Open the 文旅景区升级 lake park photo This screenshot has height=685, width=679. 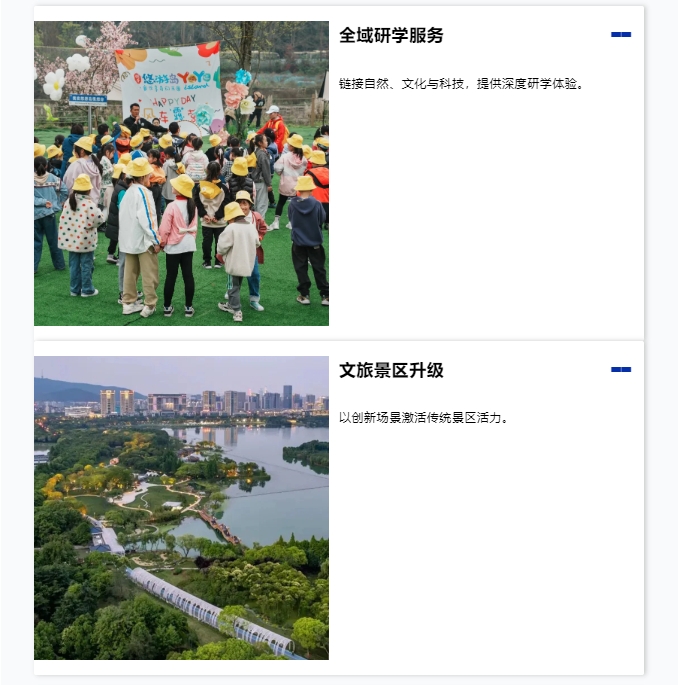[181, 508]
